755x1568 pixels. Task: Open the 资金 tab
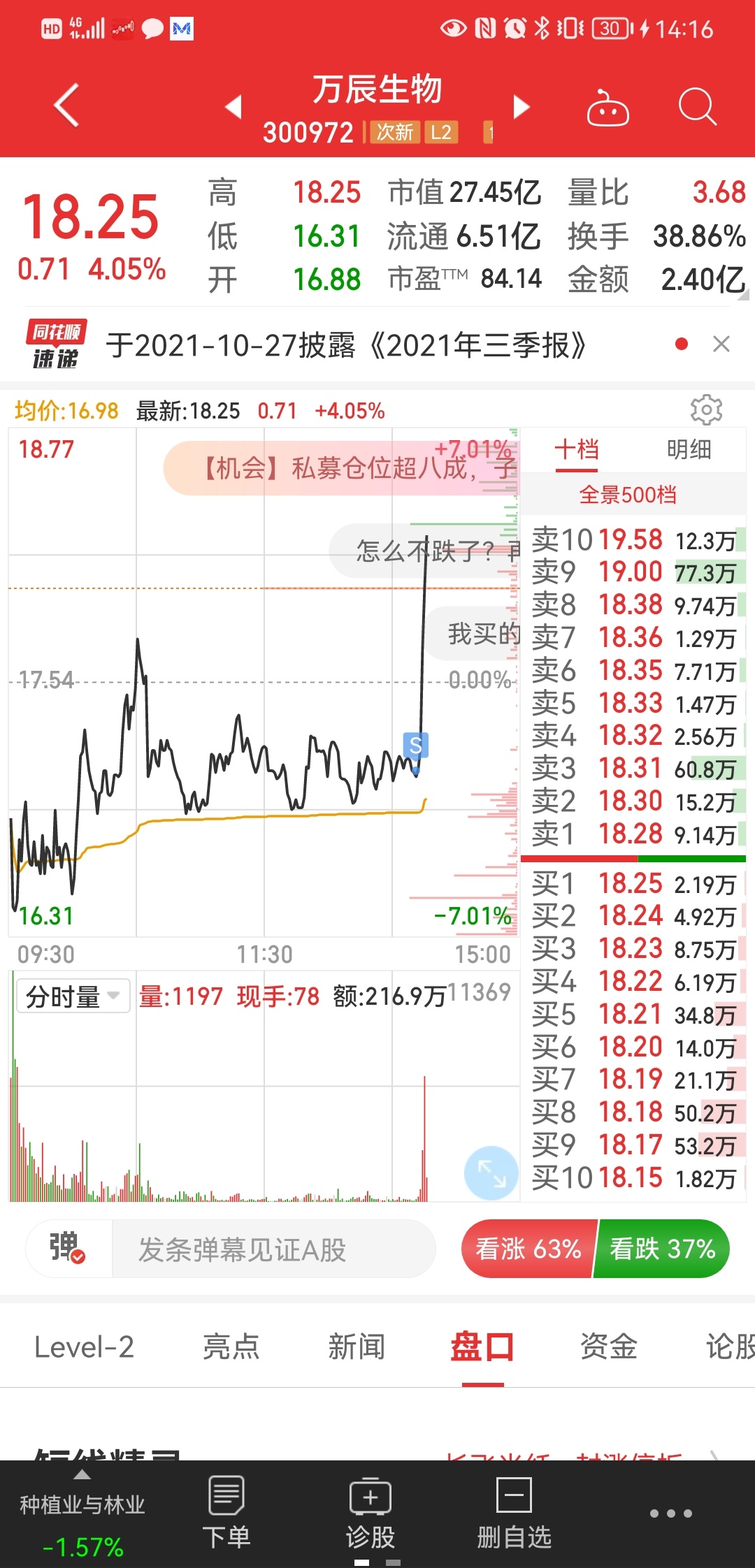608,1347
